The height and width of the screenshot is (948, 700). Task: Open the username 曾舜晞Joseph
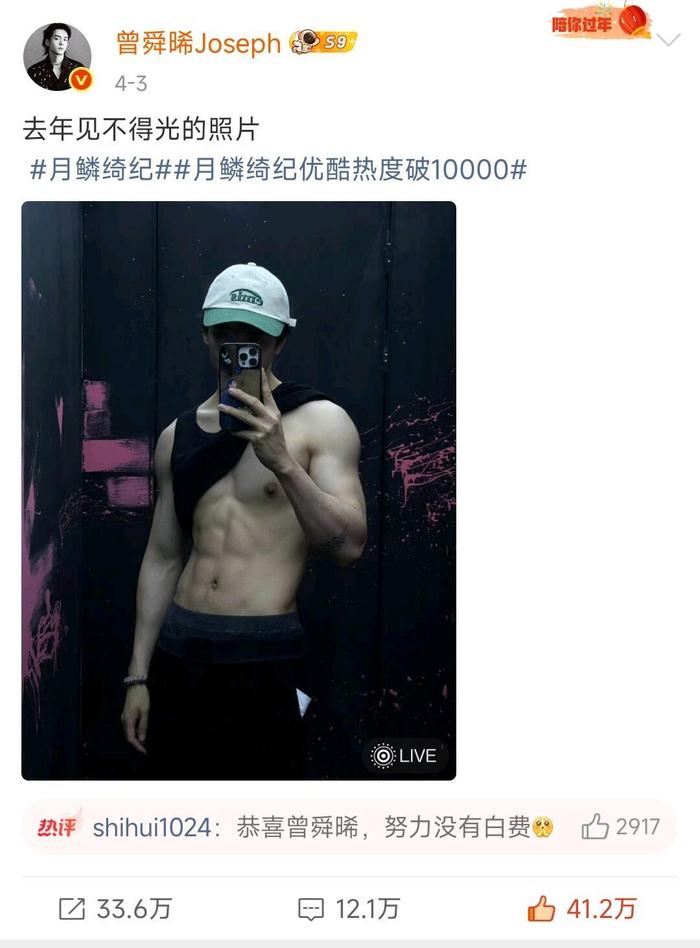[x=199, y=45]
